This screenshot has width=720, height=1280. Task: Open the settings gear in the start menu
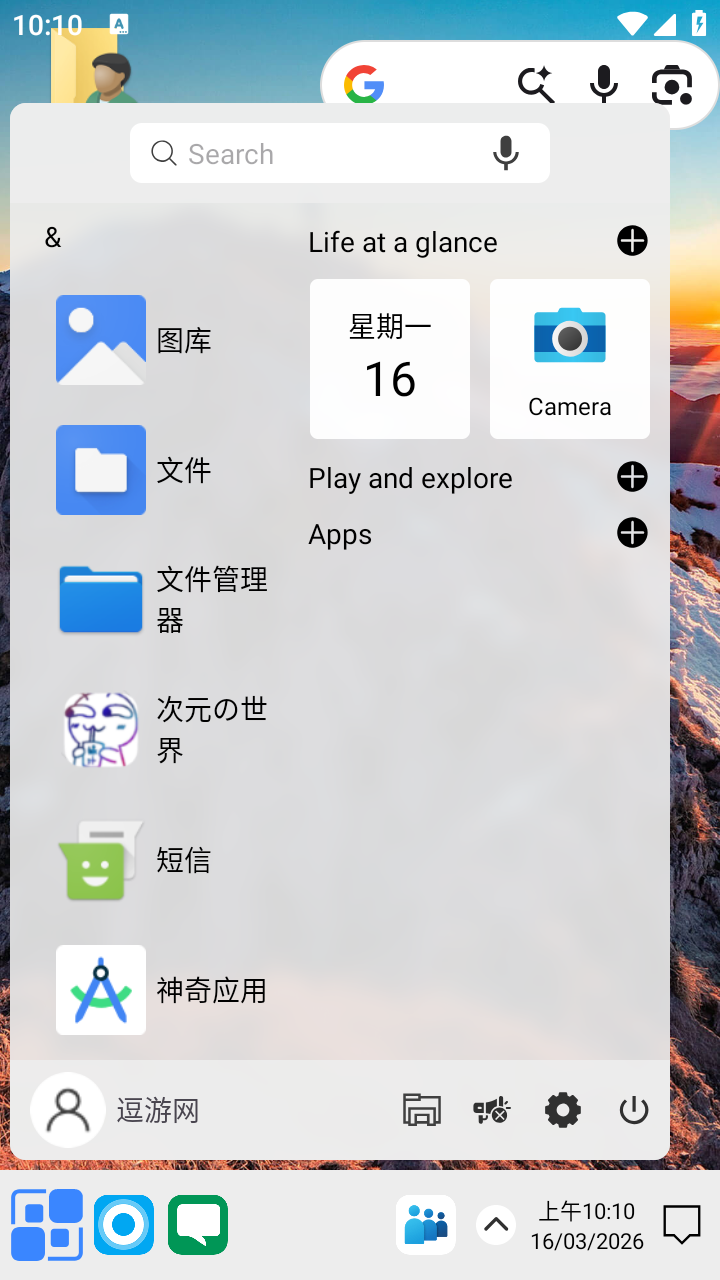[562, 1109]
